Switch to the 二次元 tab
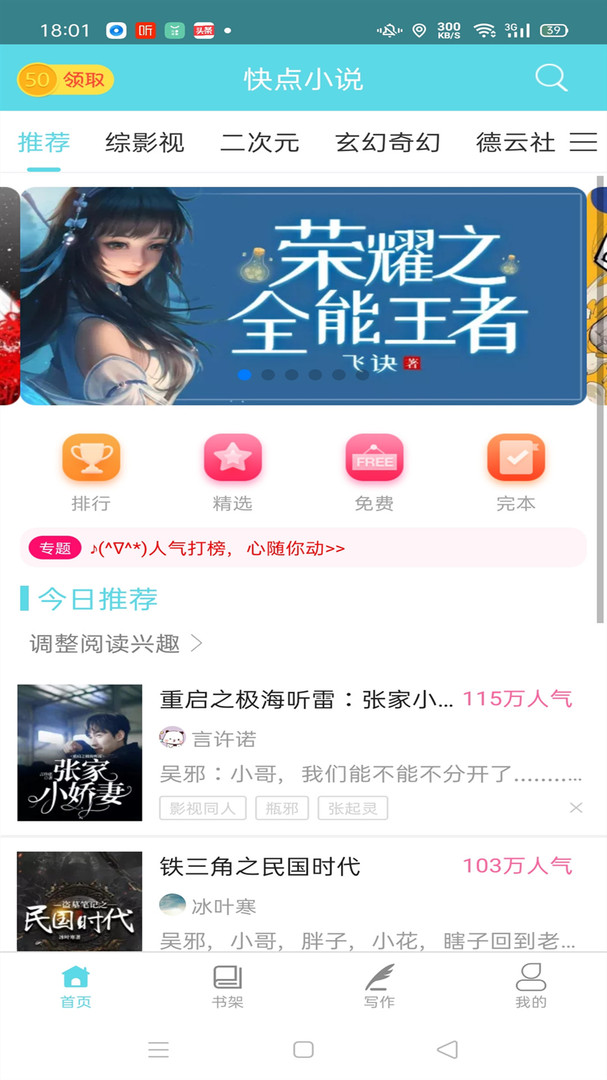Viewport: 607px width, 1080px height. tap(259, 142)
